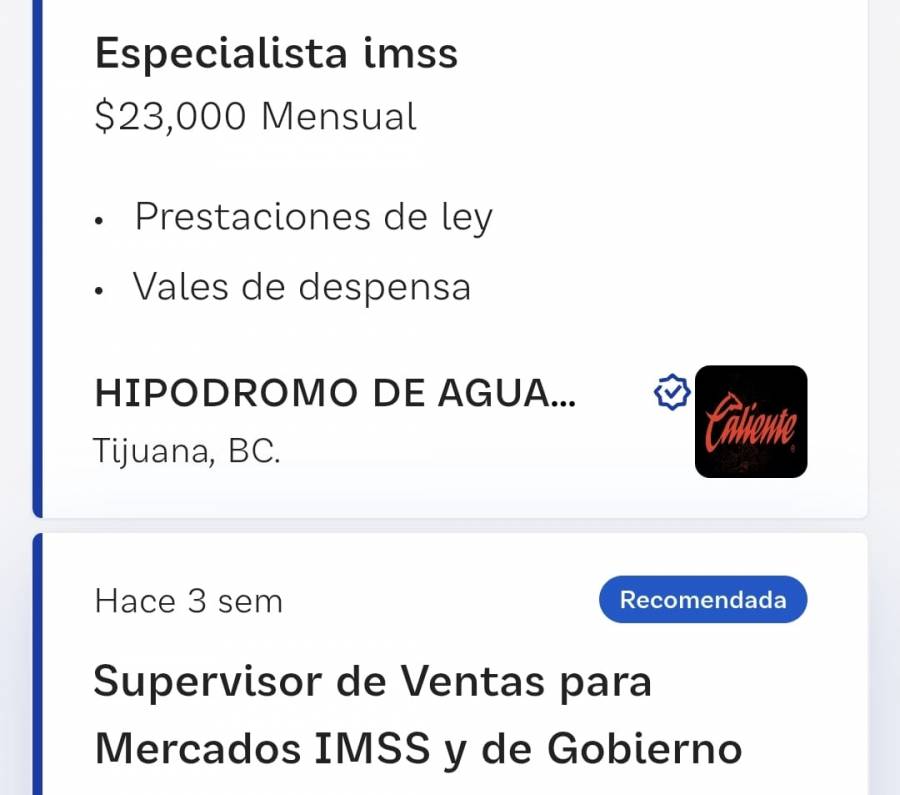Image resolution: width=900 pixels, height=795 pixels.
Task: Open Supervisor de Ventas para Mercados IMSS job
Action: (417, 714)
